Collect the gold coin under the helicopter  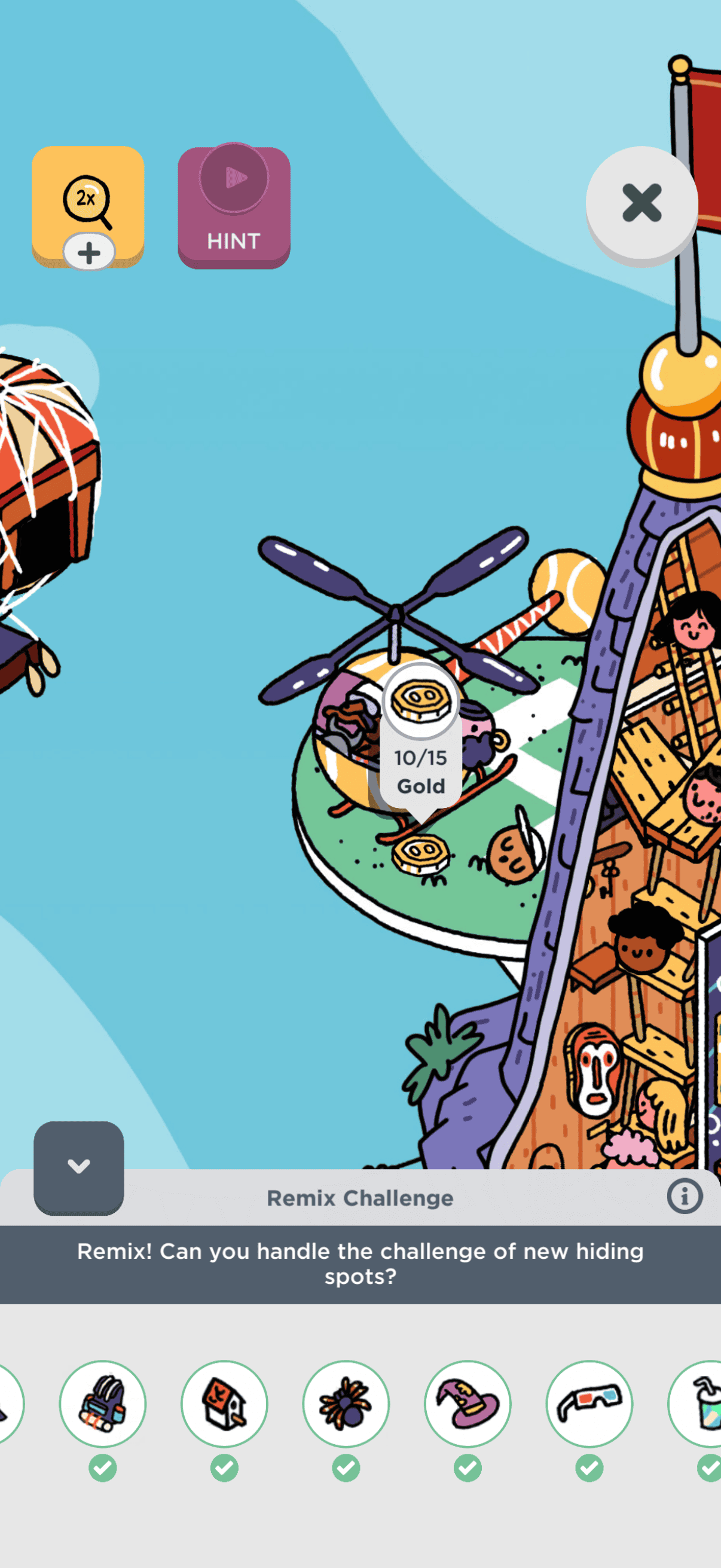pos(420,853)
